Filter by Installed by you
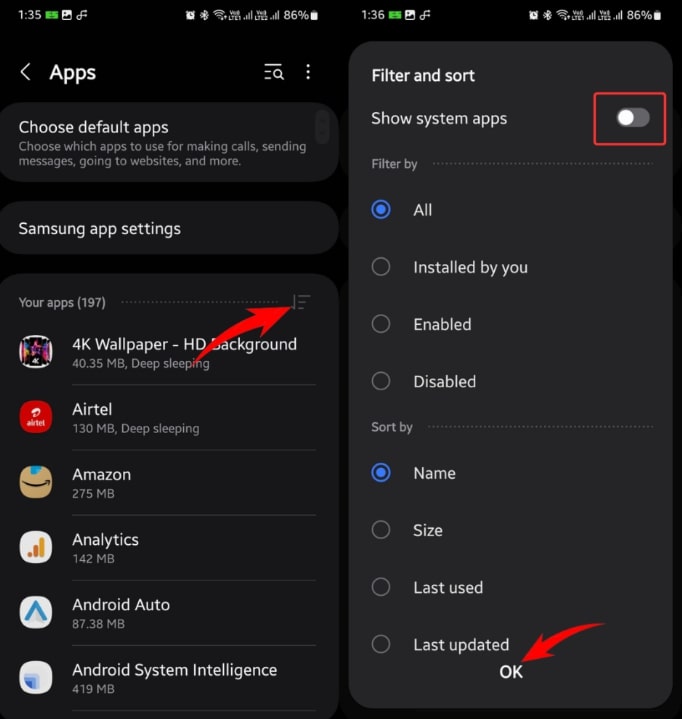This screenshot has width=683, height=719. click(470, 267)
